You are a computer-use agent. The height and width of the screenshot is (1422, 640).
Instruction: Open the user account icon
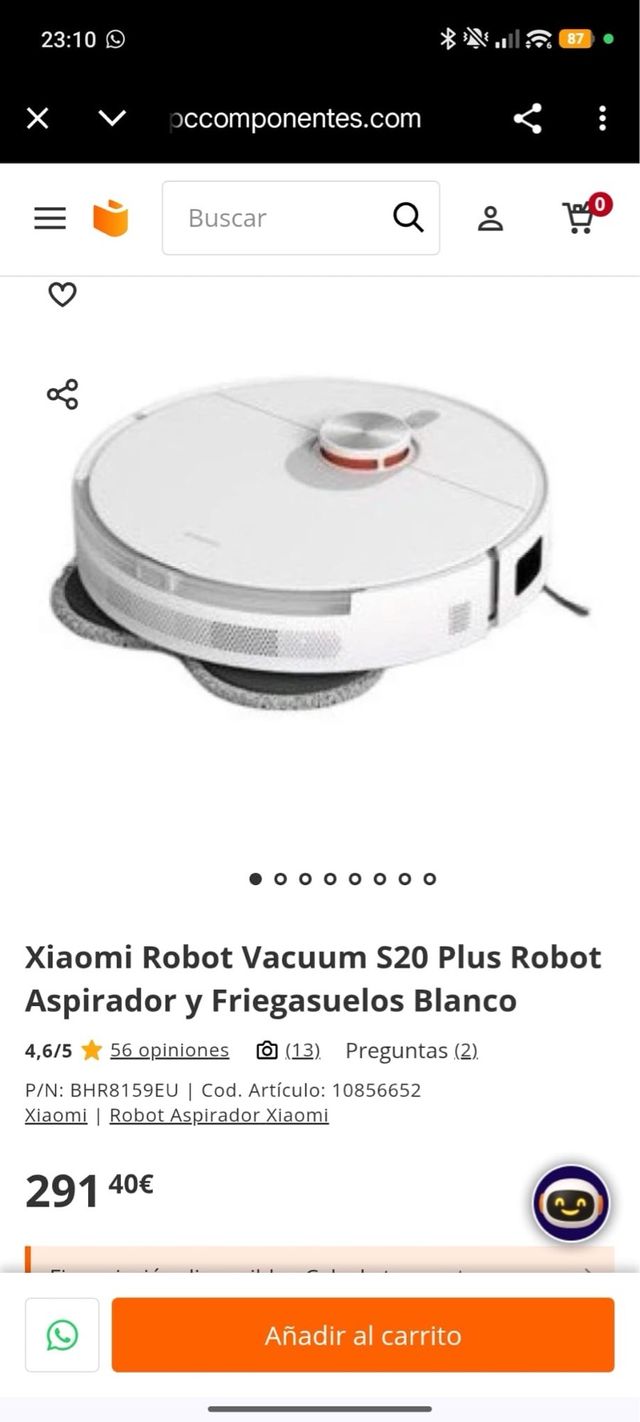click(x=490, y=218)
